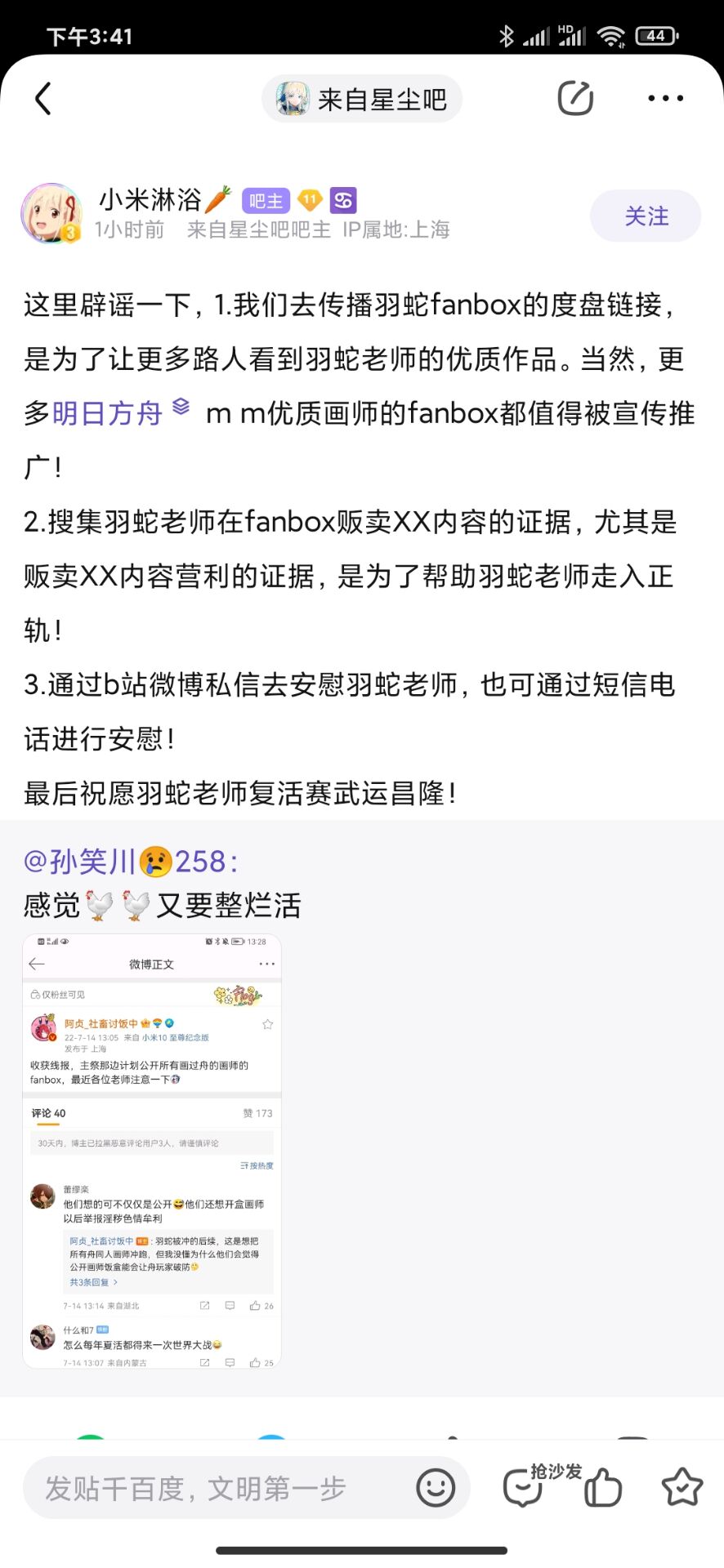The height and width of the screenshot is (1568, 724).
Task: Visit the @孙笑川258 mention link
Action: pos(131,861)
